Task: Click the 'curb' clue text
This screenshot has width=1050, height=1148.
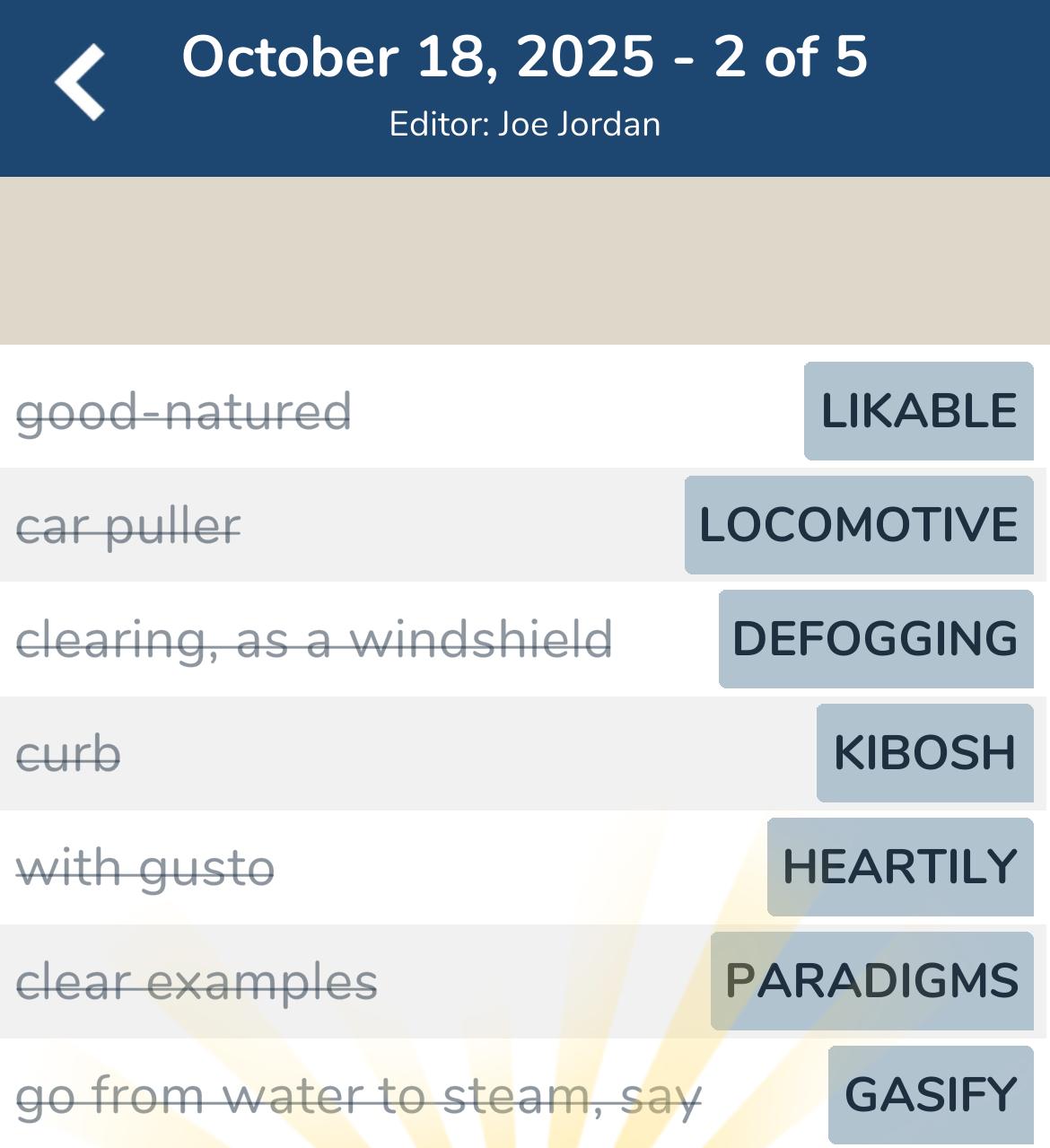Action: [x=67, y=753]
